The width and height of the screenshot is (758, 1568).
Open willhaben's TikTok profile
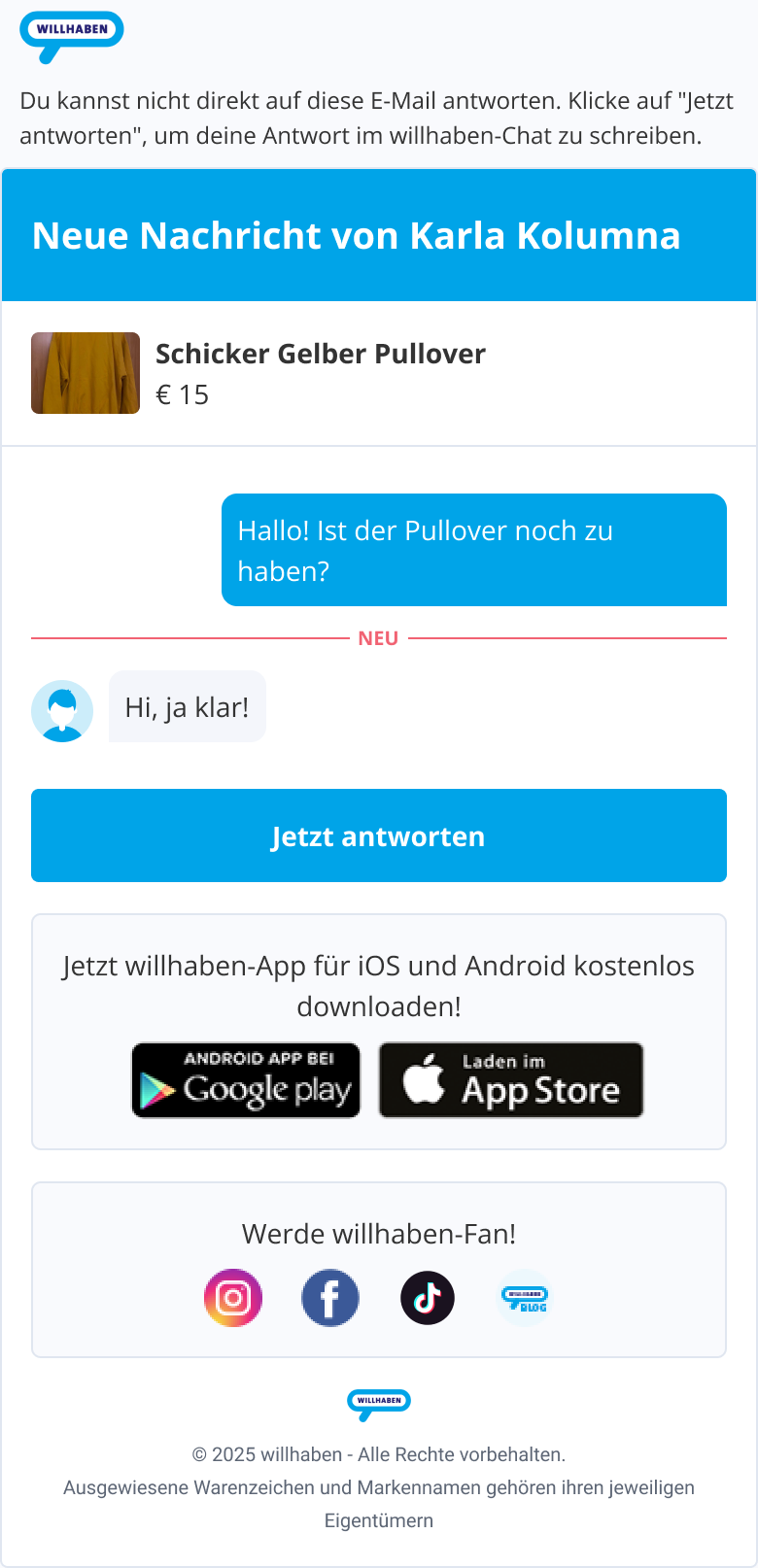click(x=428, y=1298)
